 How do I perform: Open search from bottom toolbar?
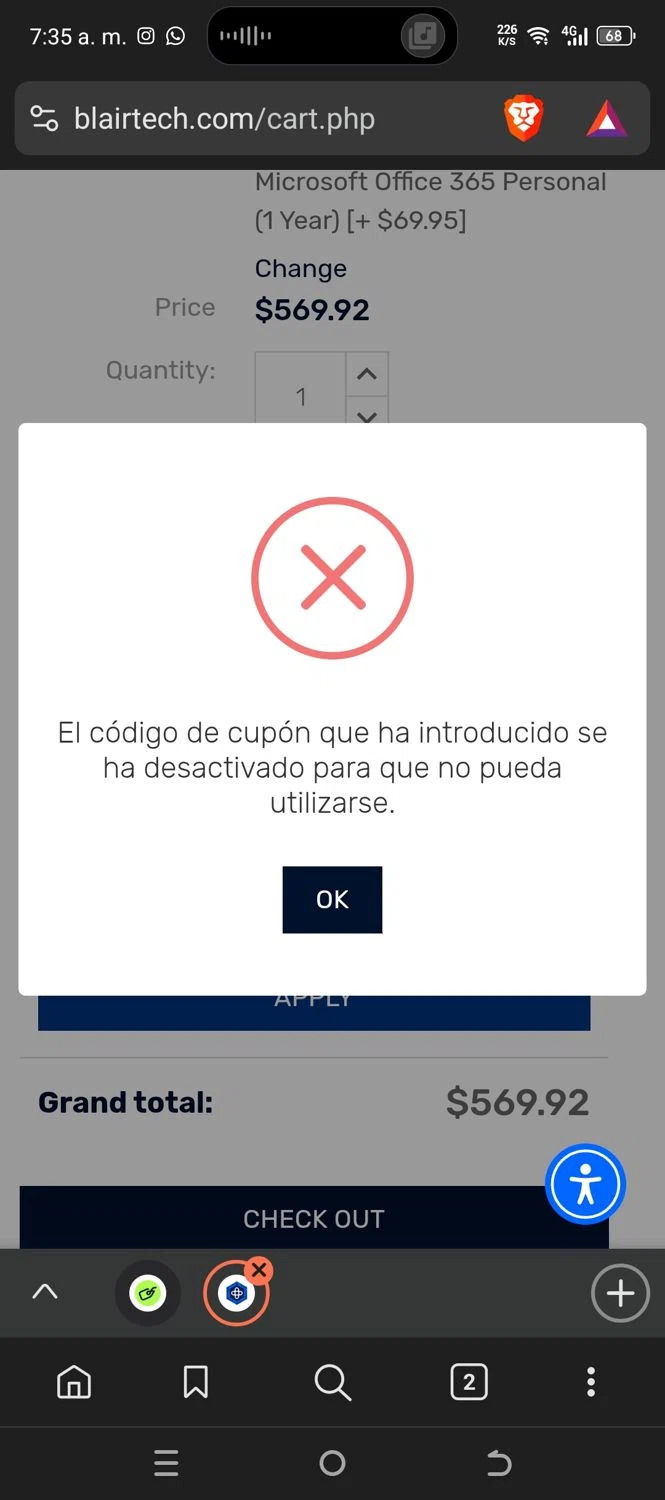(x=332, y=1382)
